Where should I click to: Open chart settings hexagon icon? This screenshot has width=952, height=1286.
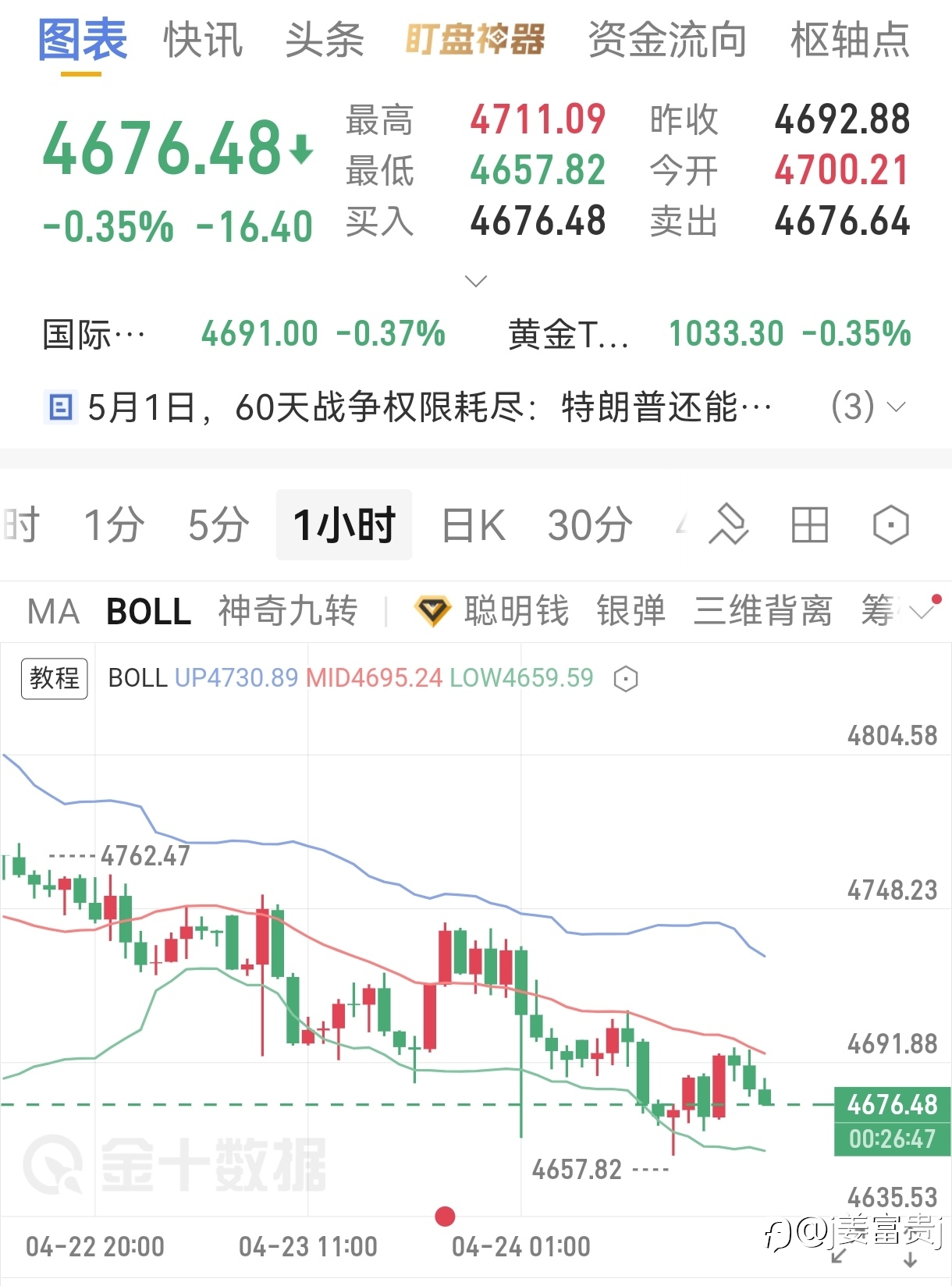point(890,525)
